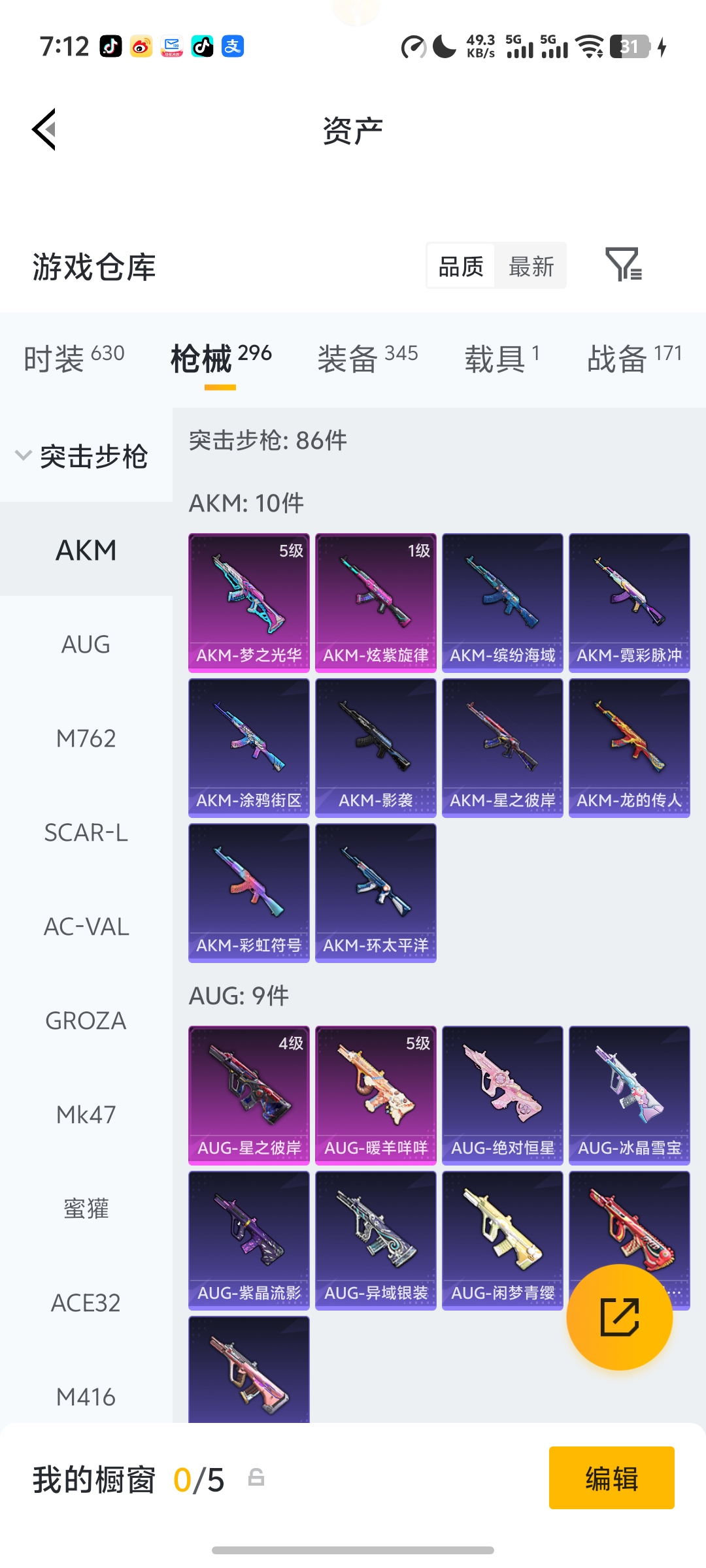Select AUG in the weapon sidebar
Screen dimensions: 706x1568
(x=86, y=644)
